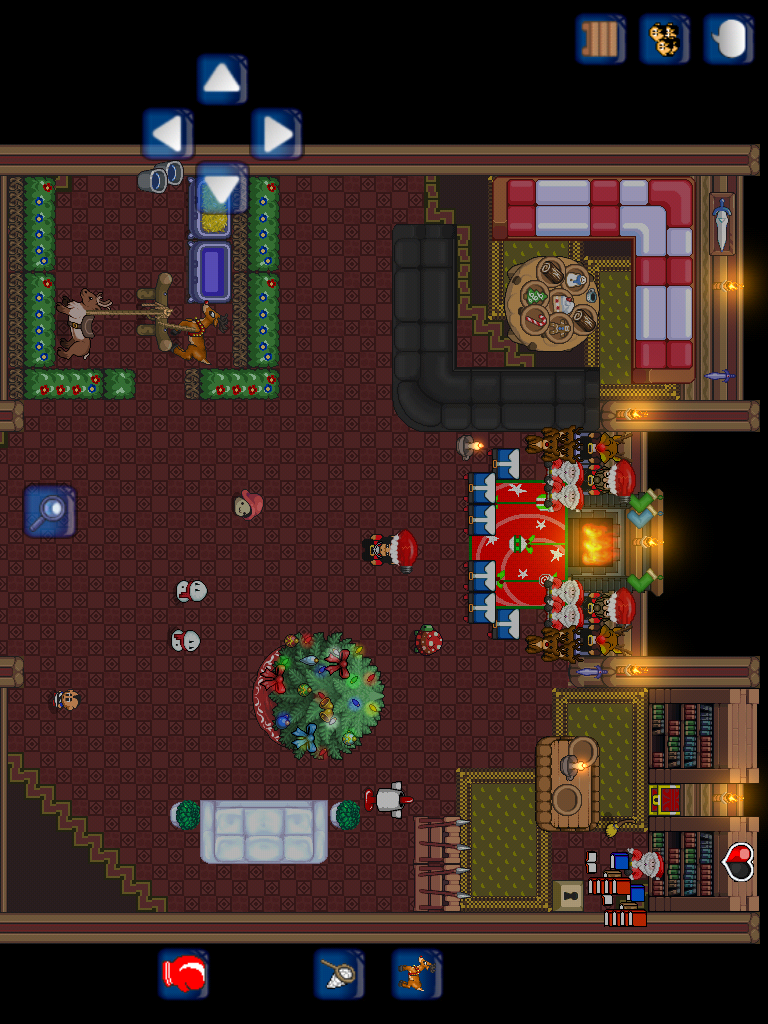The height and width of the screenshot is (1024, 768).
Task: Open the wooden inventory icon
Action: pos(600,40)
